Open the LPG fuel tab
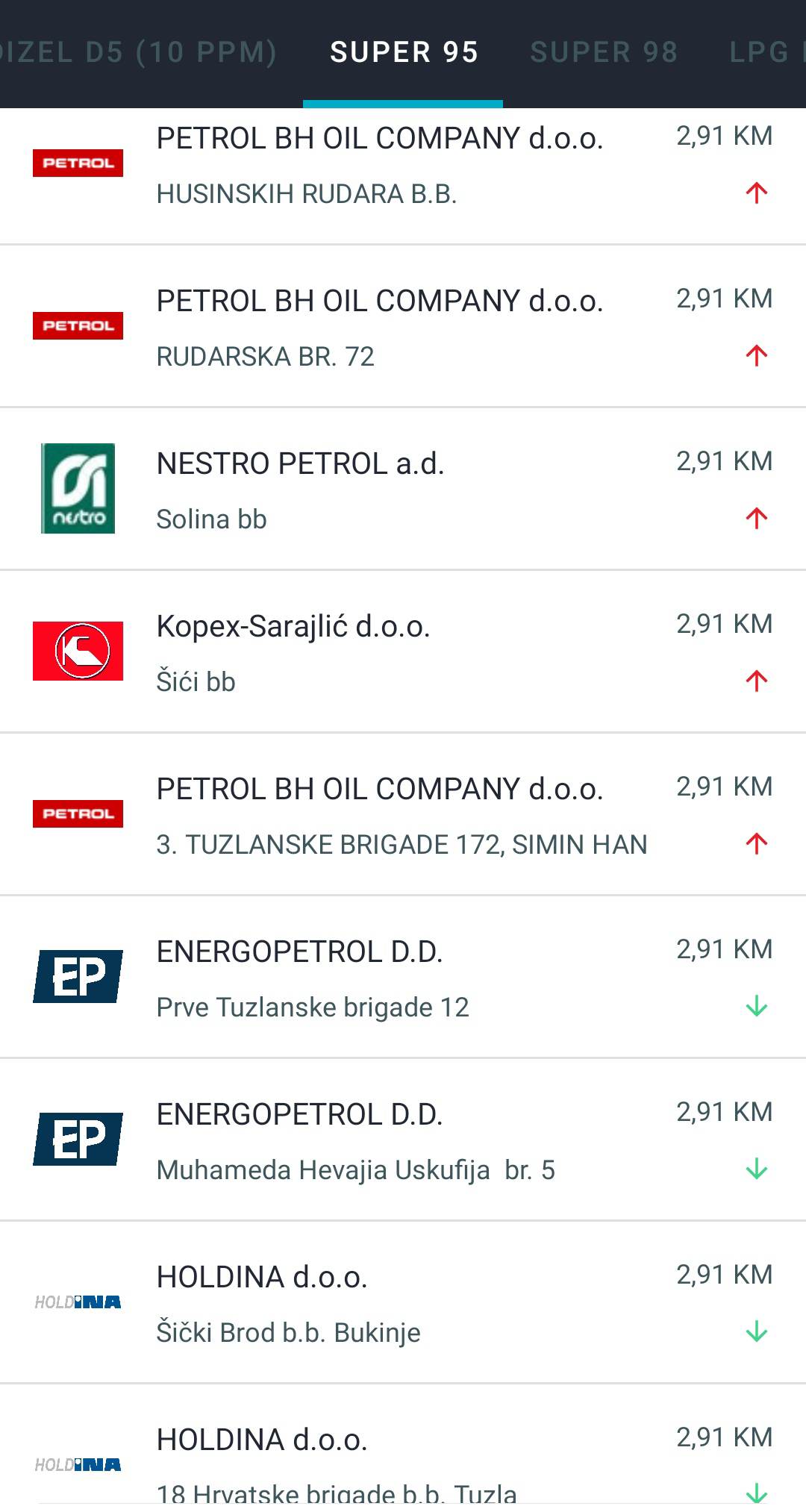 click(x=761, y=52)
